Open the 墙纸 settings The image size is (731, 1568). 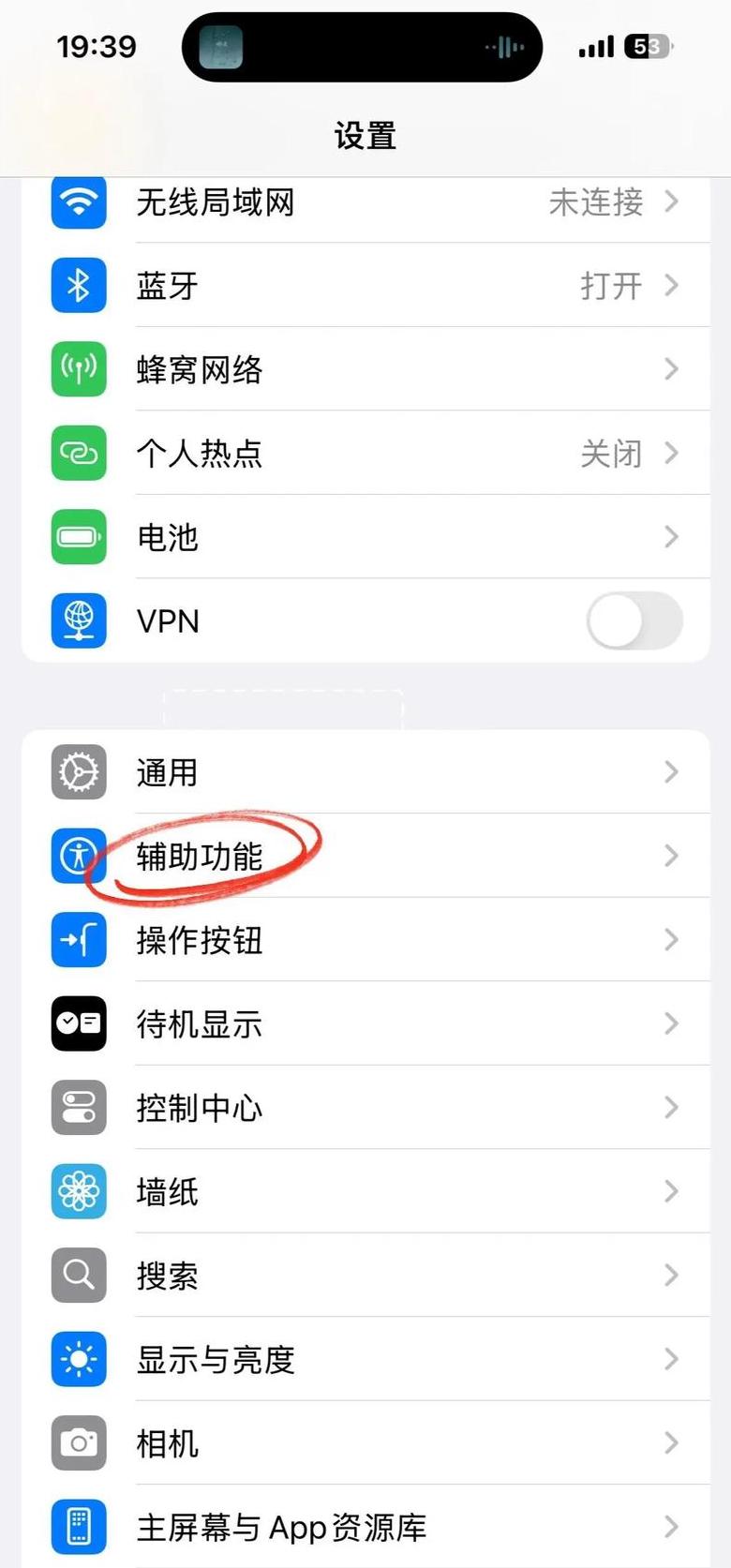pos(365,1191)
